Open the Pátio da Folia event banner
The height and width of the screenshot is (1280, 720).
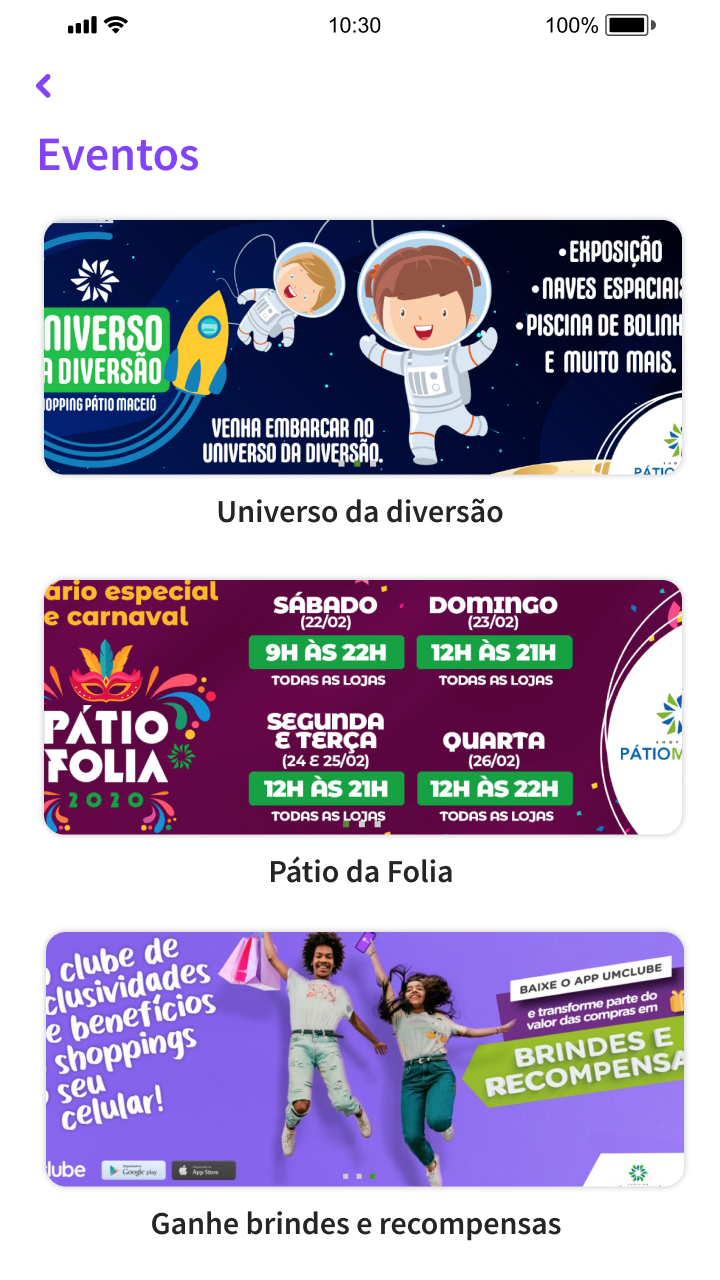point(363,707)
